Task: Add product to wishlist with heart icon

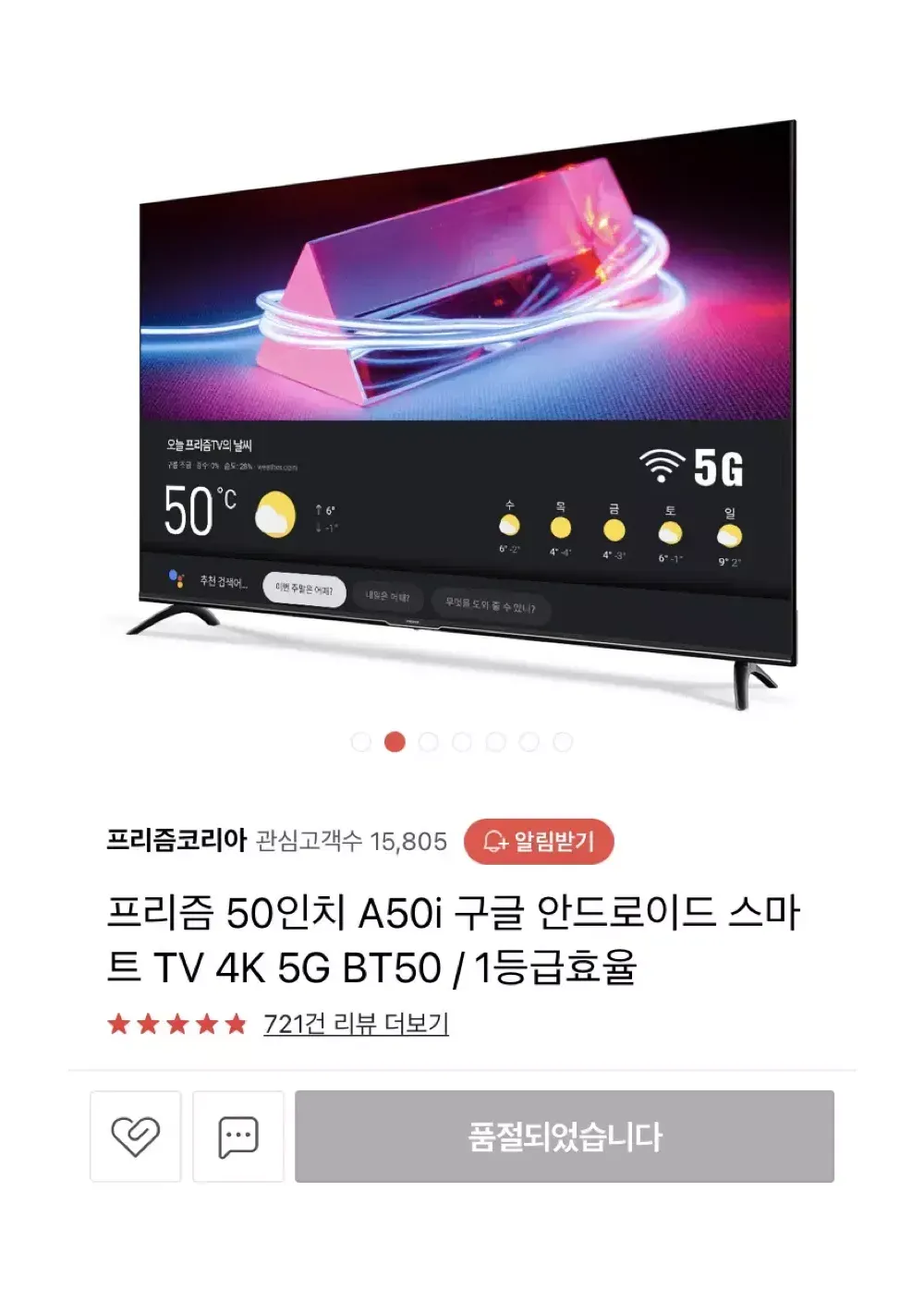Action: (x=136, y=1136)
